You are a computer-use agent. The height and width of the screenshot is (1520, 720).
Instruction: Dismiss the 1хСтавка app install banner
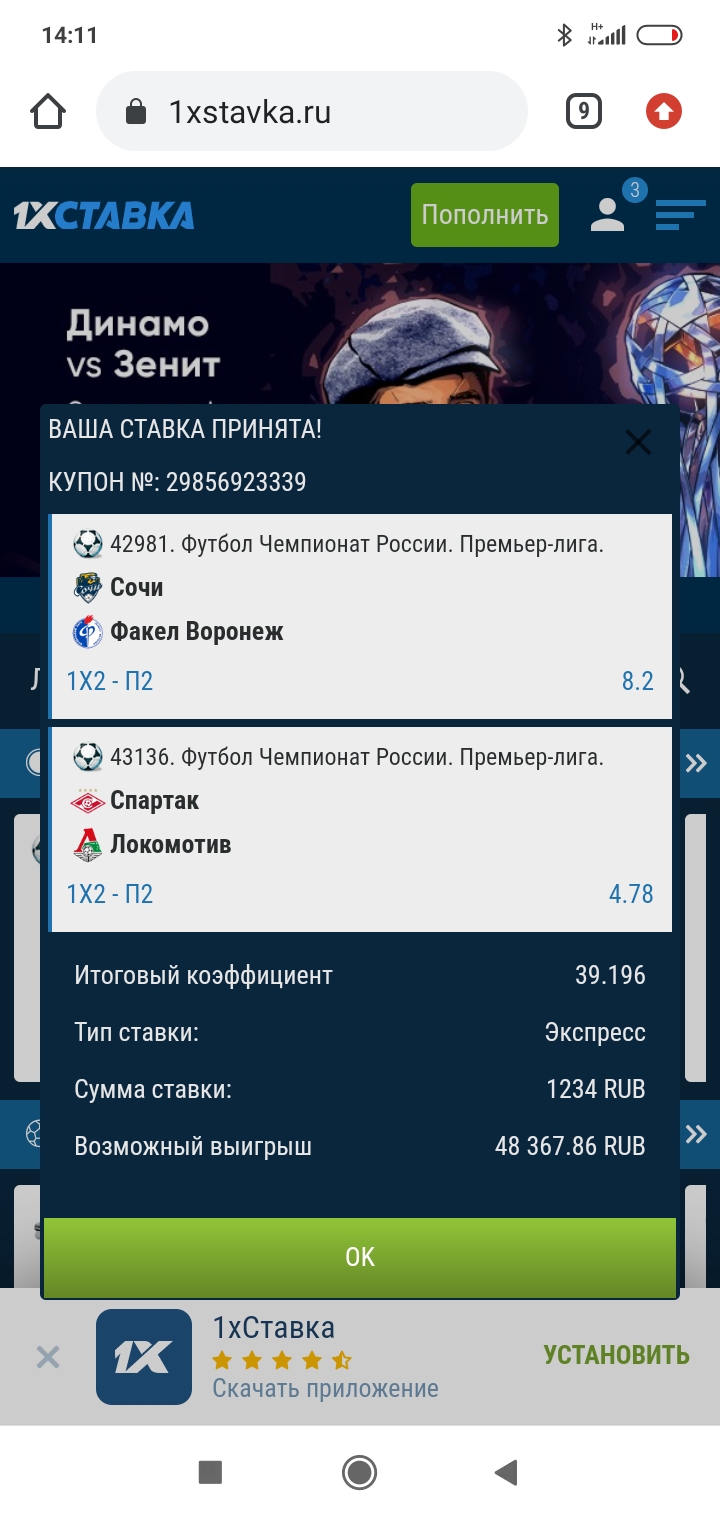(48, 1357)
